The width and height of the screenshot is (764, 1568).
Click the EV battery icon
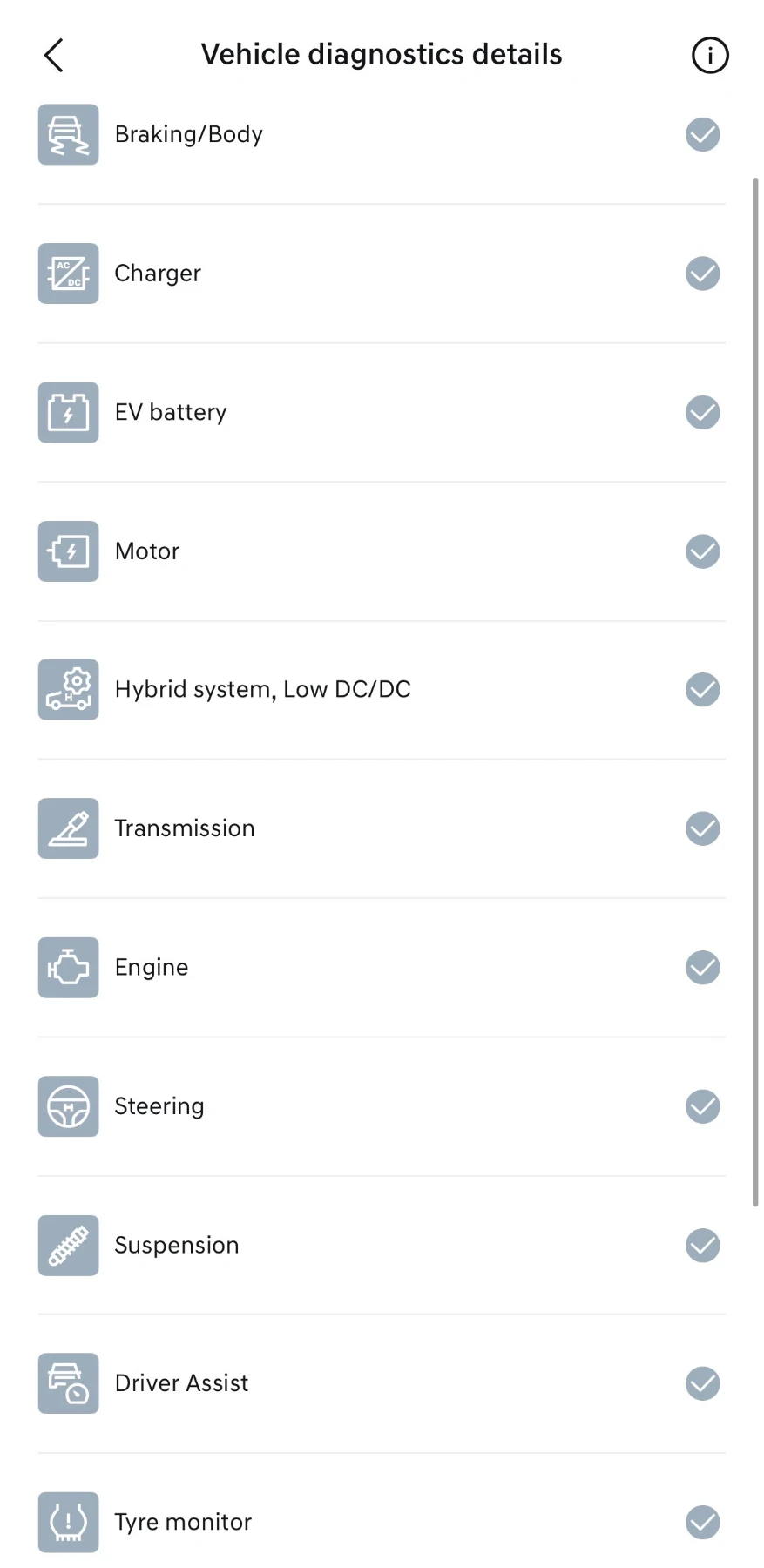pos(68,412)
